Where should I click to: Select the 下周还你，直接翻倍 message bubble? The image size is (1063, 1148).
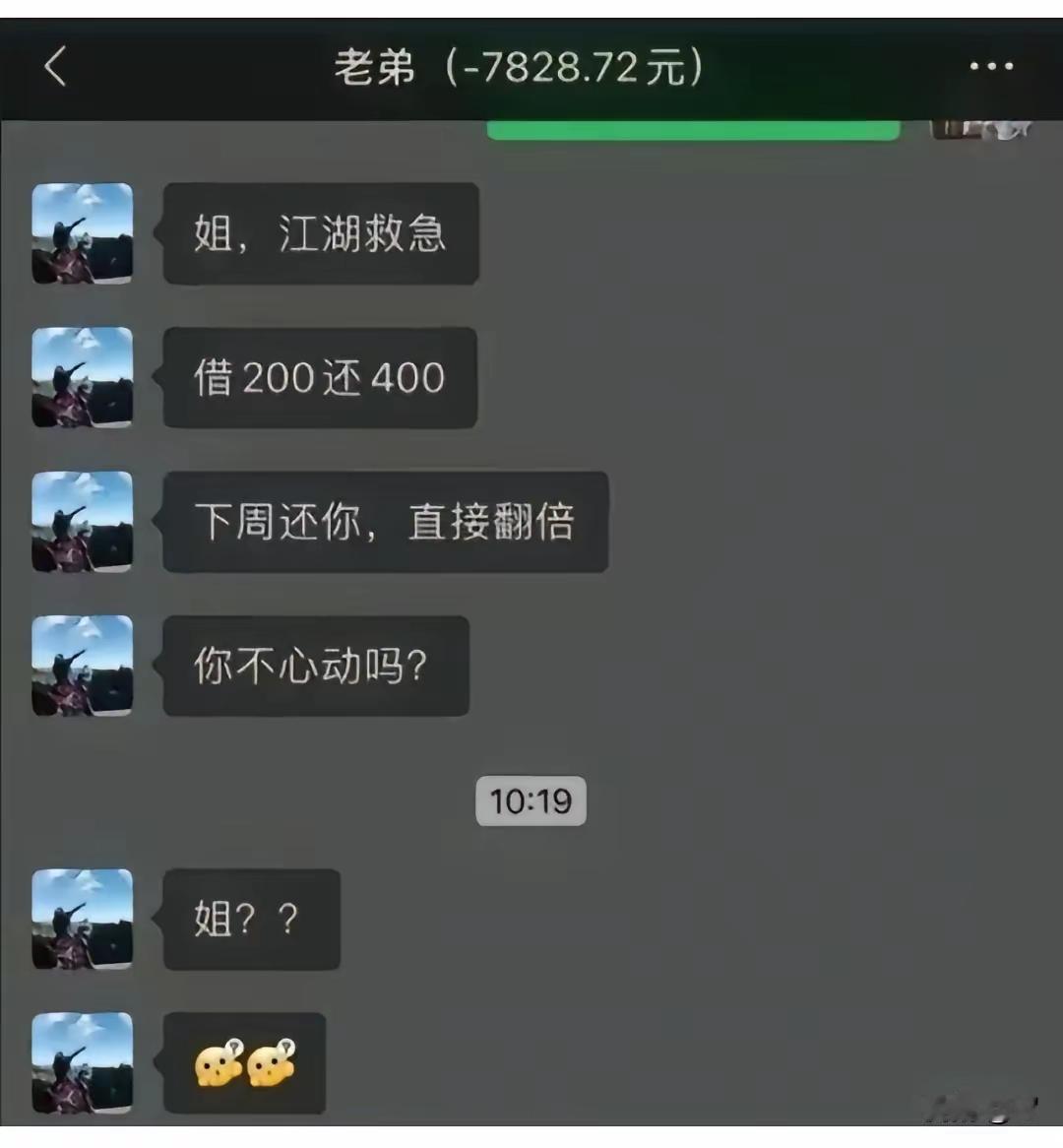click(x=384, y=523)
